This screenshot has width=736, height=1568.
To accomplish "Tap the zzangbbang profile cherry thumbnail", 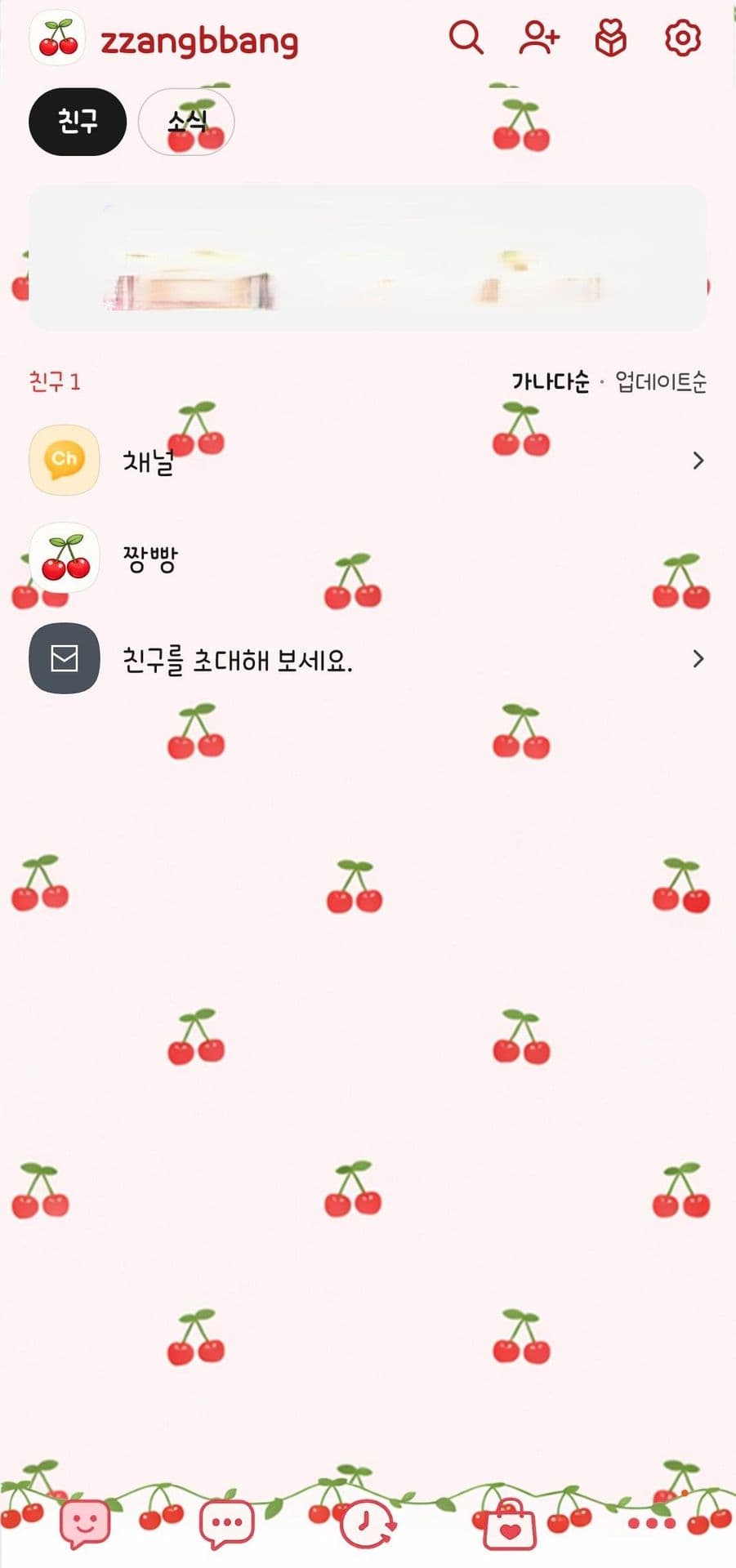I will tap(57, 37).
